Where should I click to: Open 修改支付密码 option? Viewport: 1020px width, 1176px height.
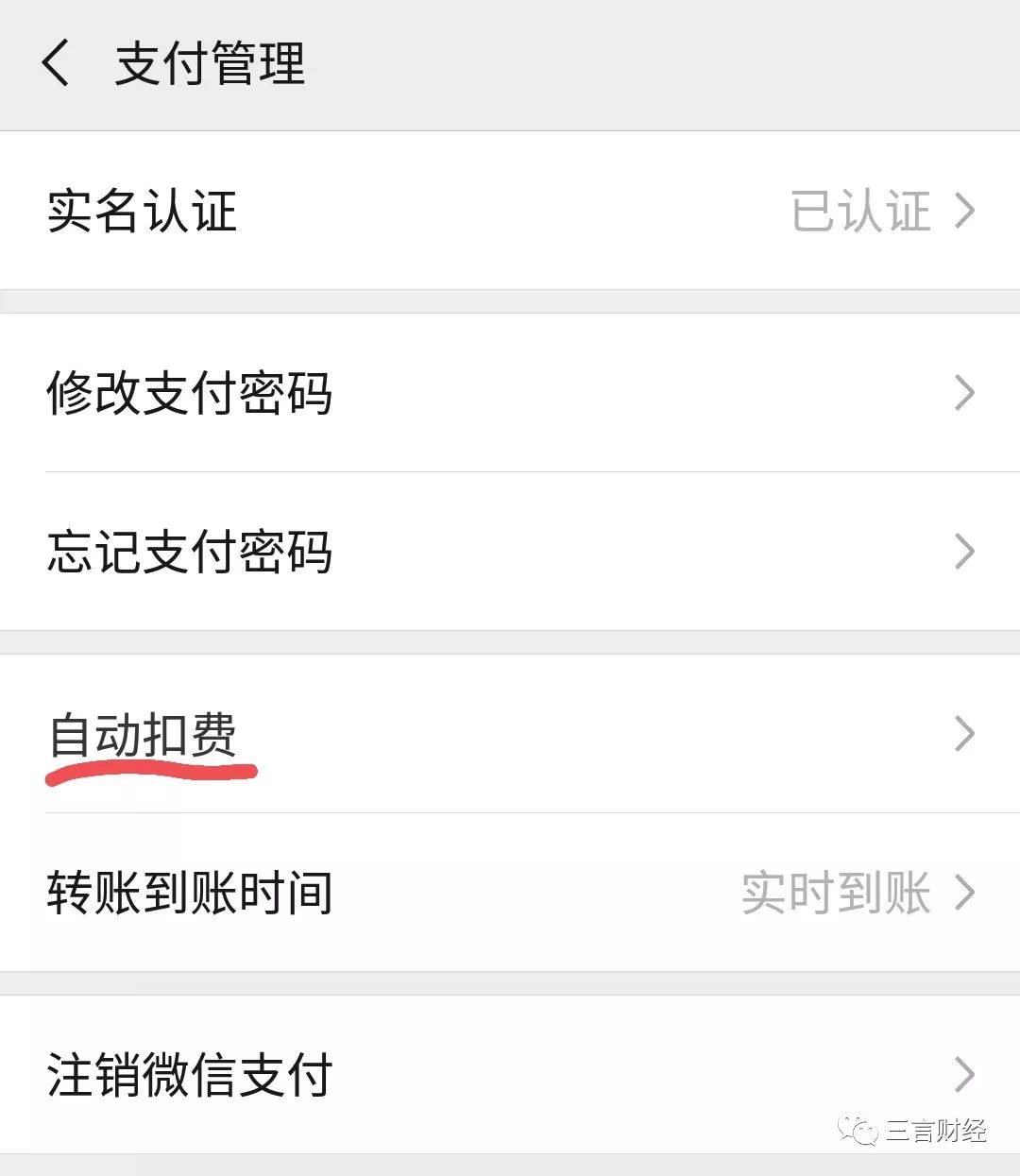tap(510, 393)
